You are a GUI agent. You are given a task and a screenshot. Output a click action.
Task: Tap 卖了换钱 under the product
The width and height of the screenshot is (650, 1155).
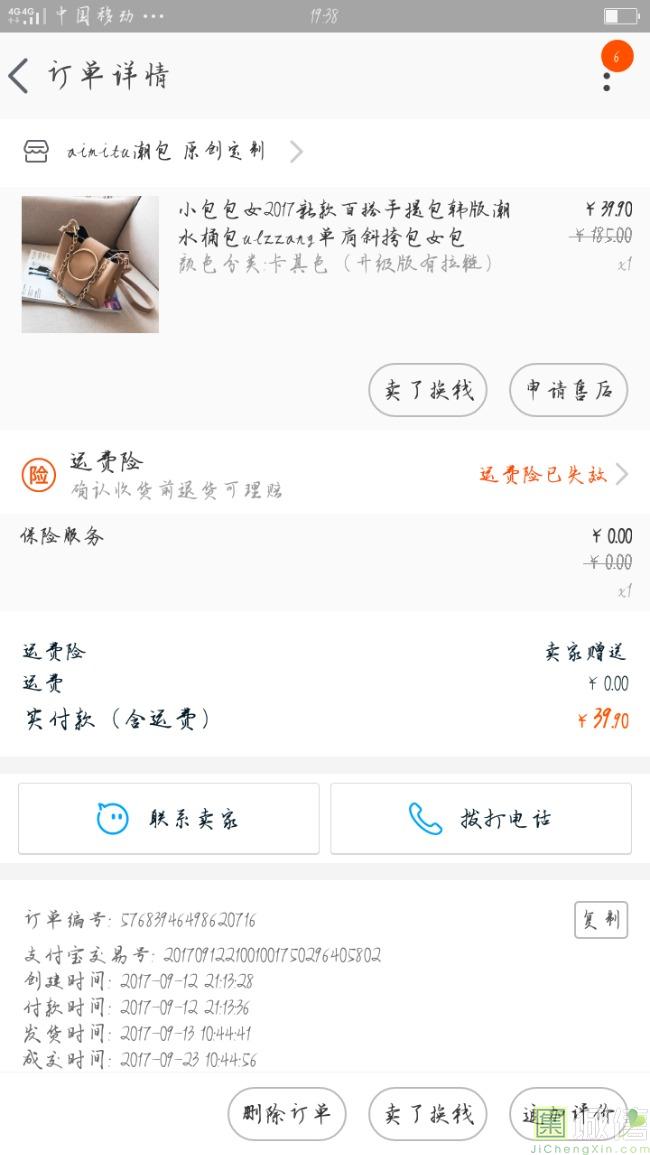click(x=428, y=390)
